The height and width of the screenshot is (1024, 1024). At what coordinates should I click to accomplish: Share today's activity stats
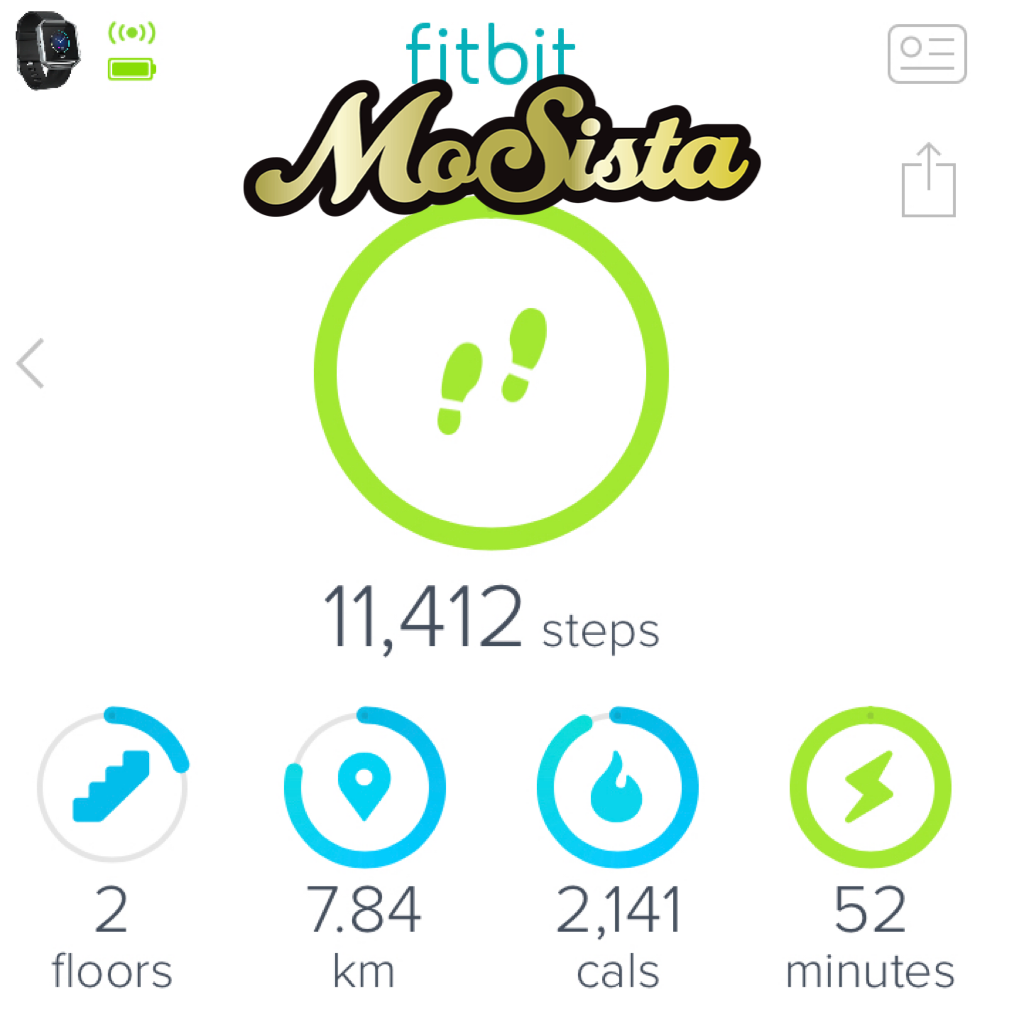point(928,181)
